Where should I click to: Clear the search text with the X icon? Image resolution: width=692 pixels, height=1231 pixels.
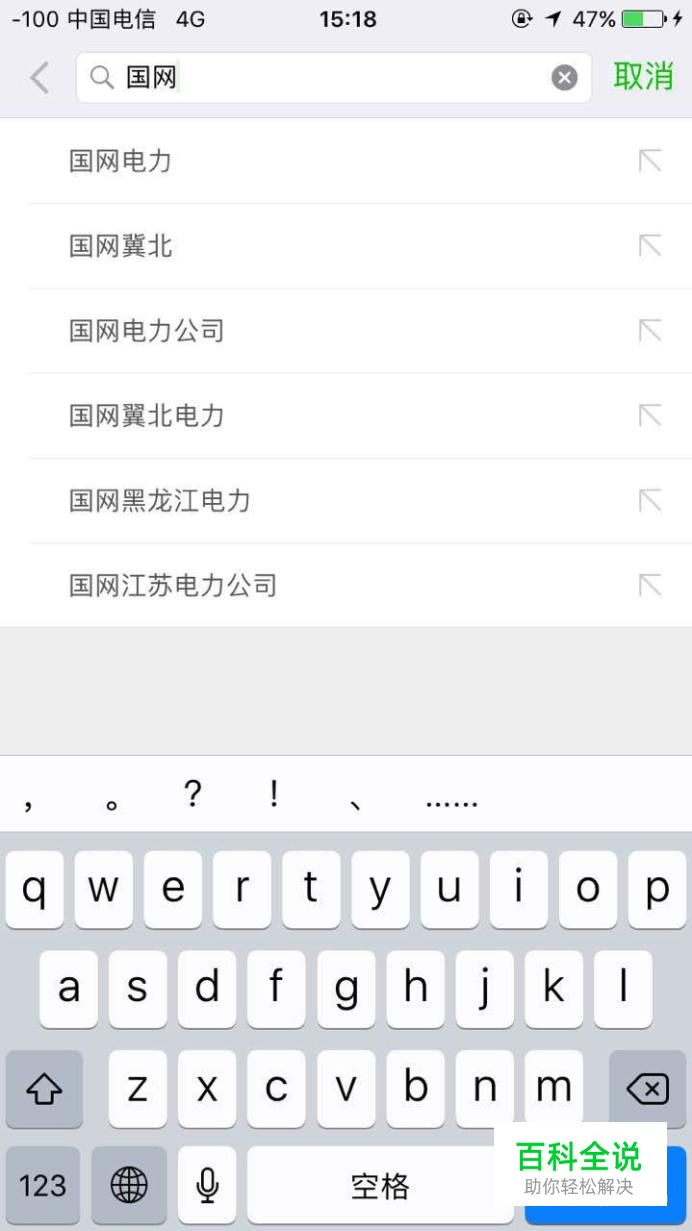pos(565,78)
